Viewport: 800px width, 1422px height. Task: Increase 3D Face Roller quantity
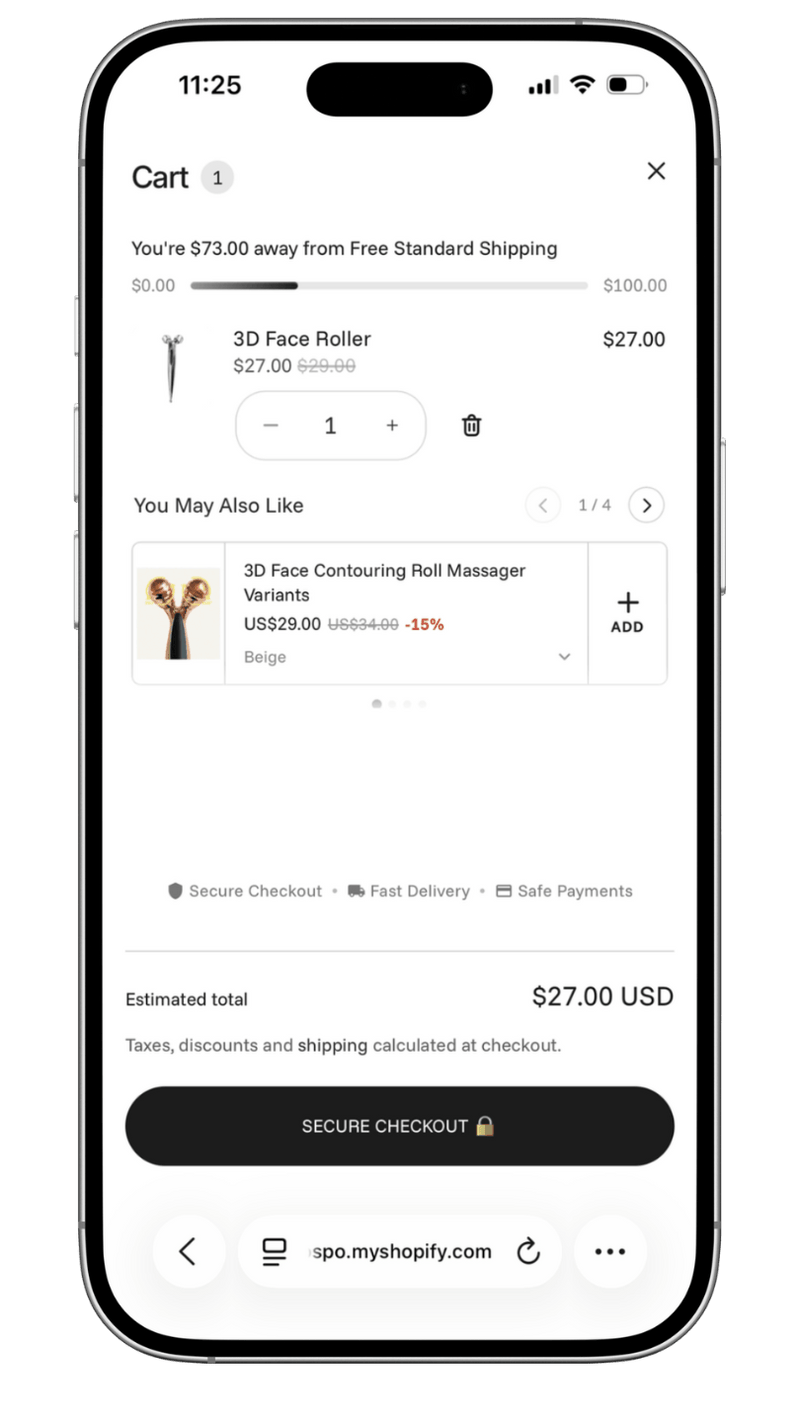click(x=392, y=426)
